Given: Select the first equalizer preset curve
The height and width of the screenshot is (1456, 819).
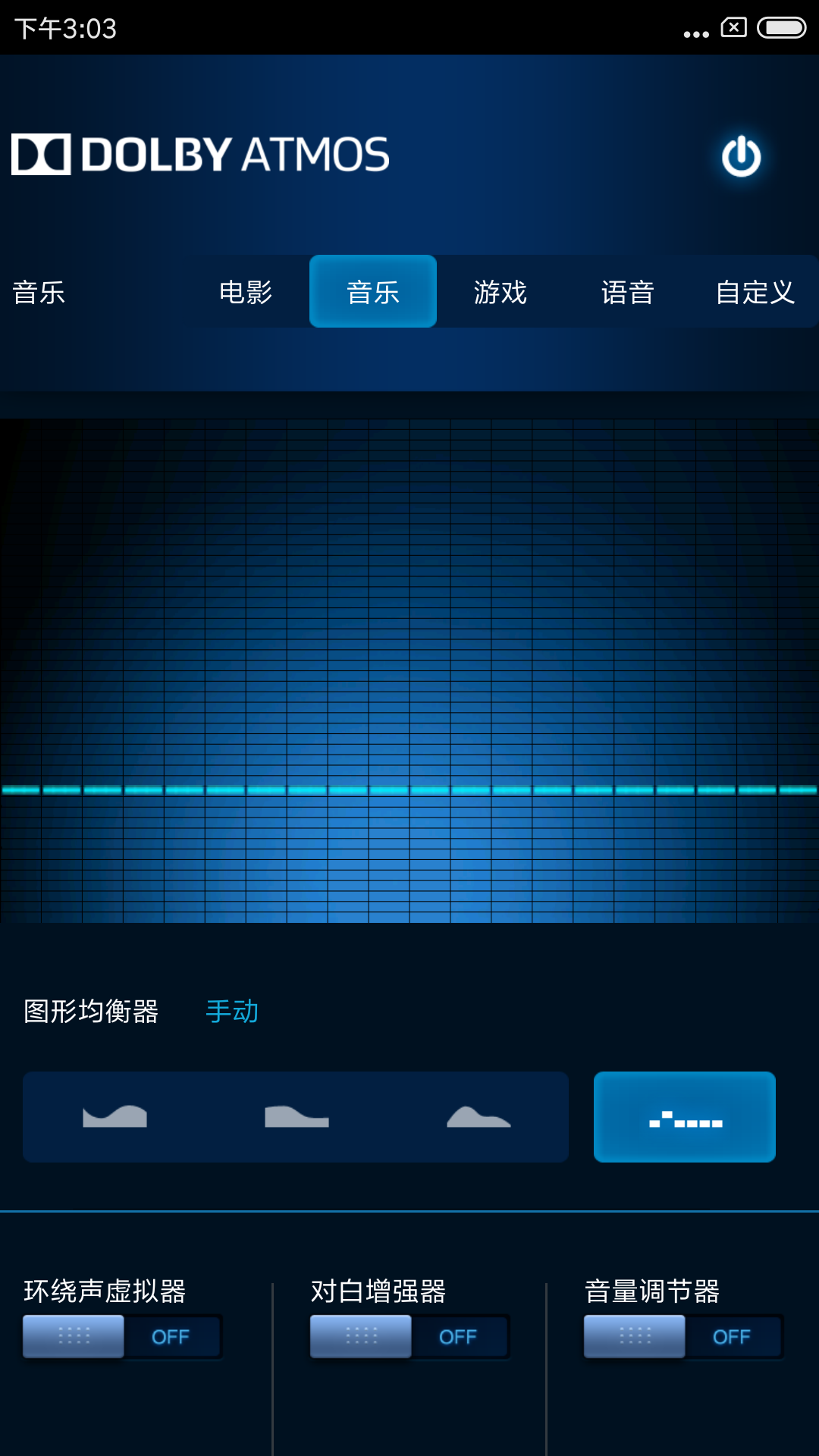Looking at the screenshot, I should click(x=115, y=1117).
